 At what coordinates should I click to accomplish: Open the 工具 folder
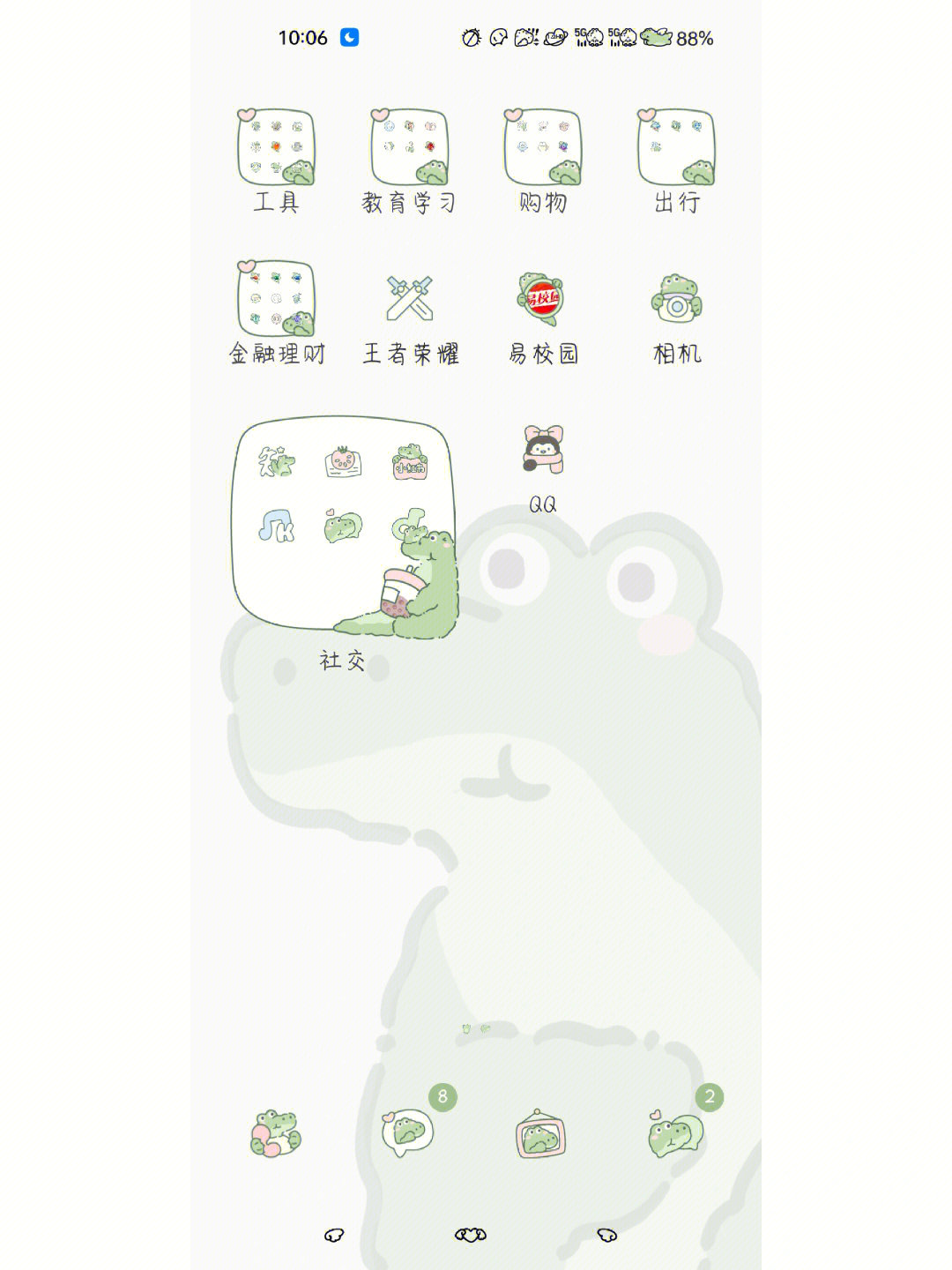coord(276,148)
